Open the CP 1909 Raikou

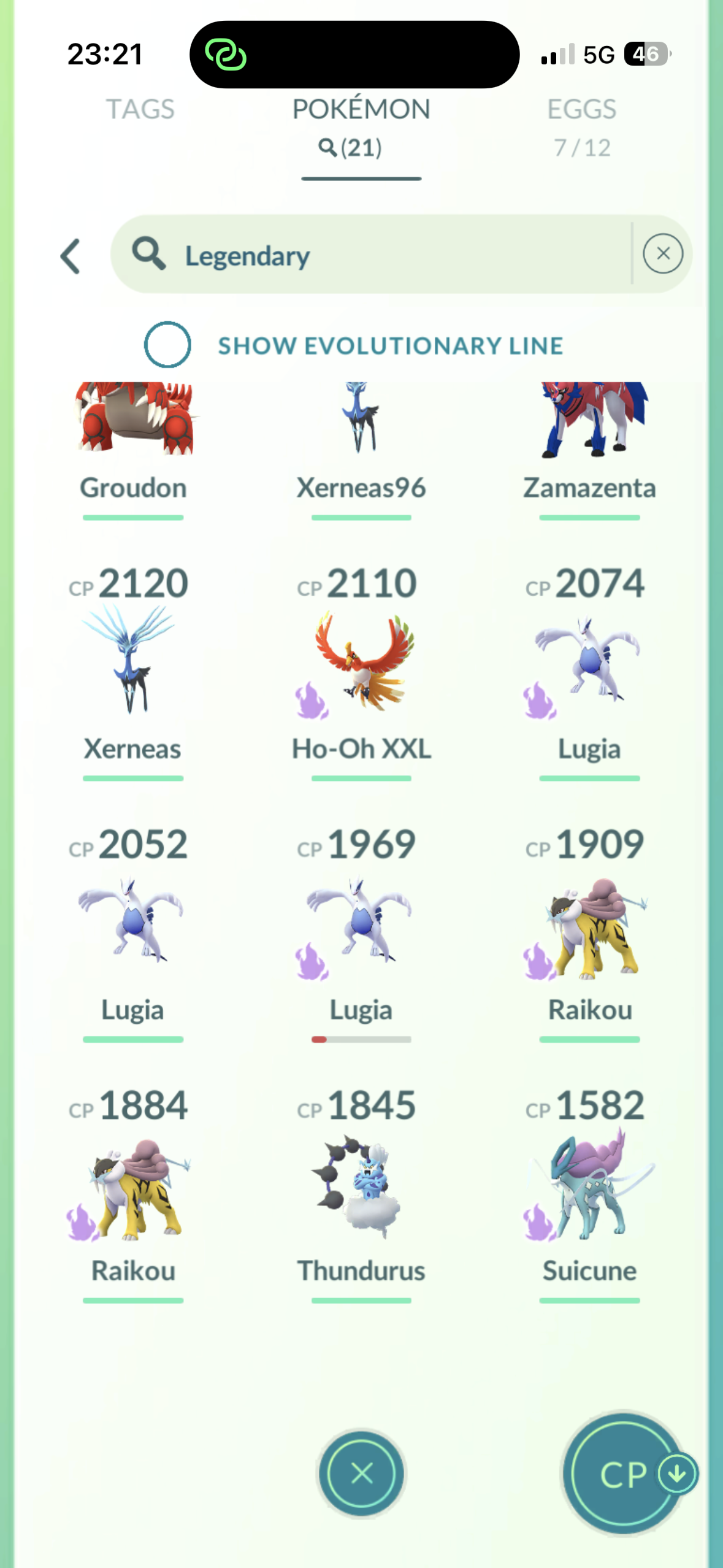point(589,926)
